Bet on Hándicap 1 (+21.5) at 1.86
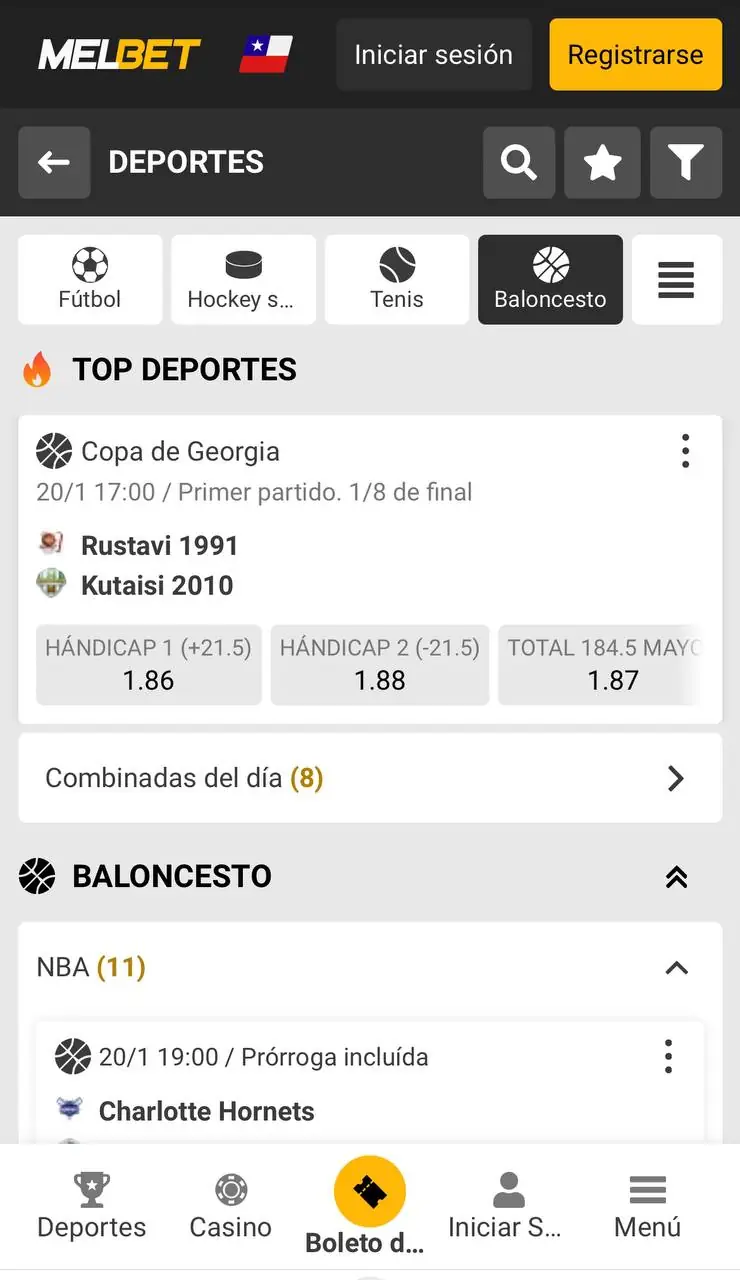 (x=148, y=665)
